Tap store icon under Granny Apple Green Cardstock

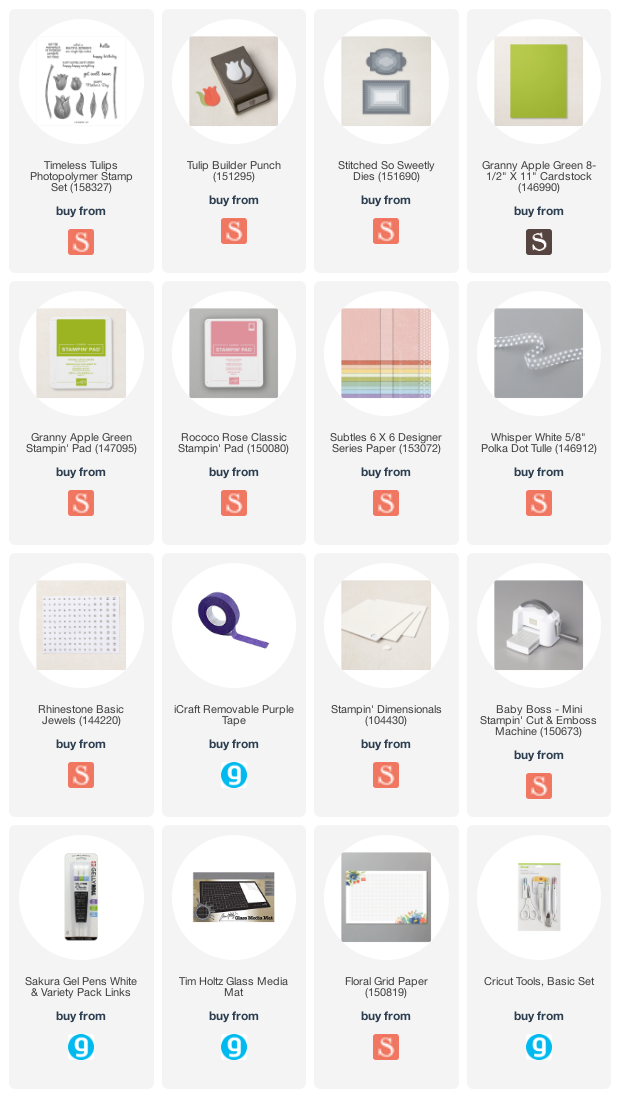click(538, 242)
